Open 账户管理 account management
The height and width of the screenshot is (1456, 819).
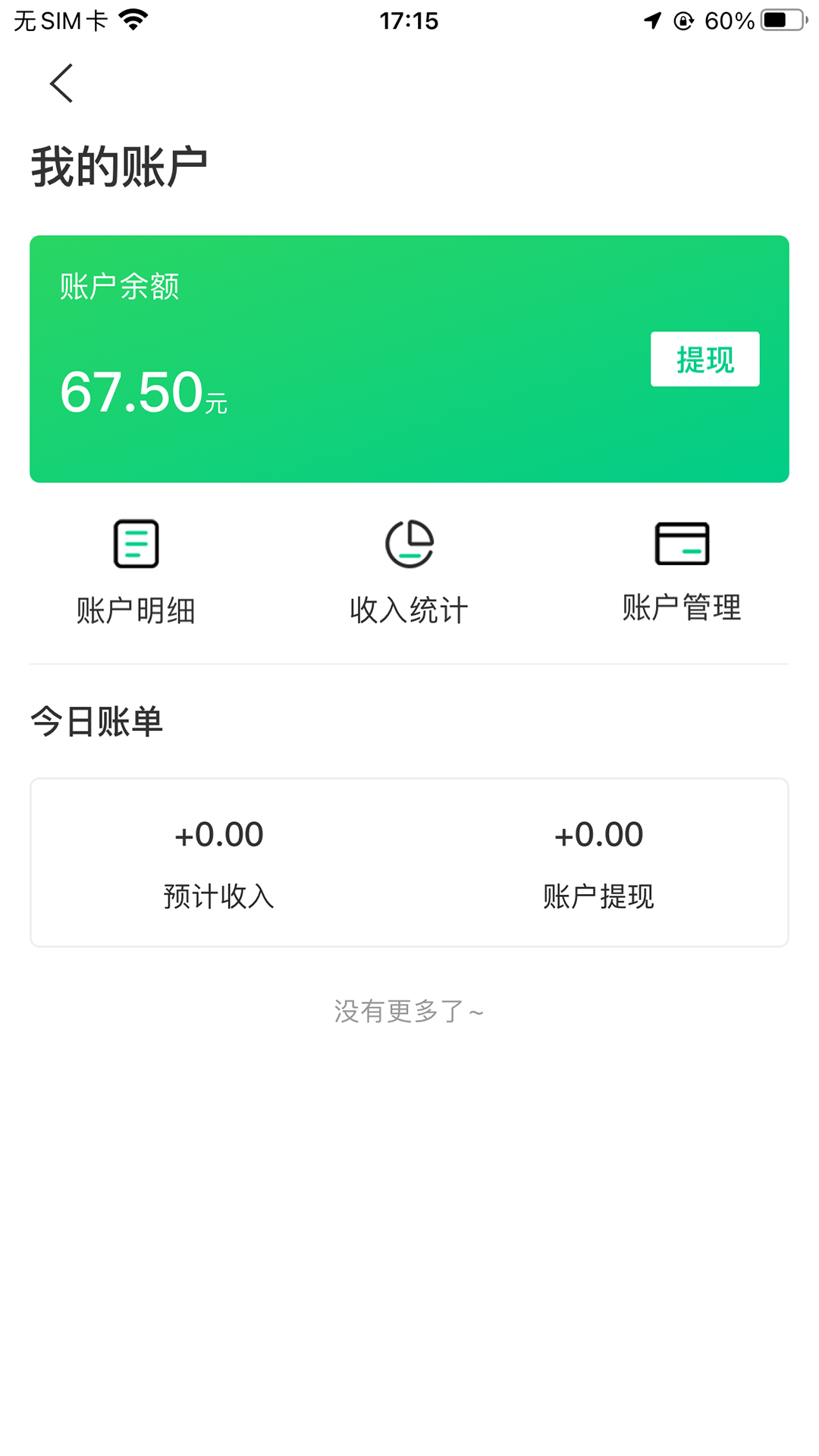(x=682, y=573)
